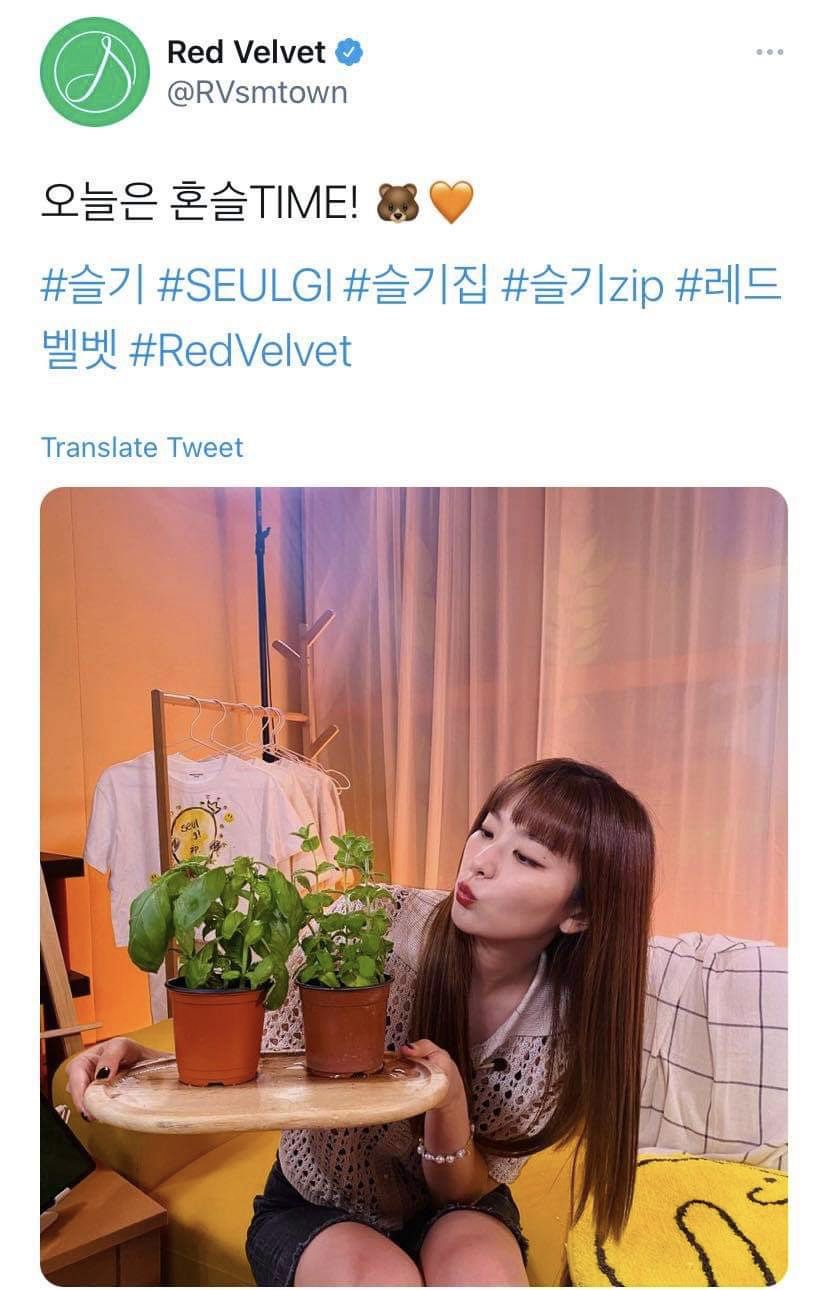Open the #RedVelvet hashtag

241,351
